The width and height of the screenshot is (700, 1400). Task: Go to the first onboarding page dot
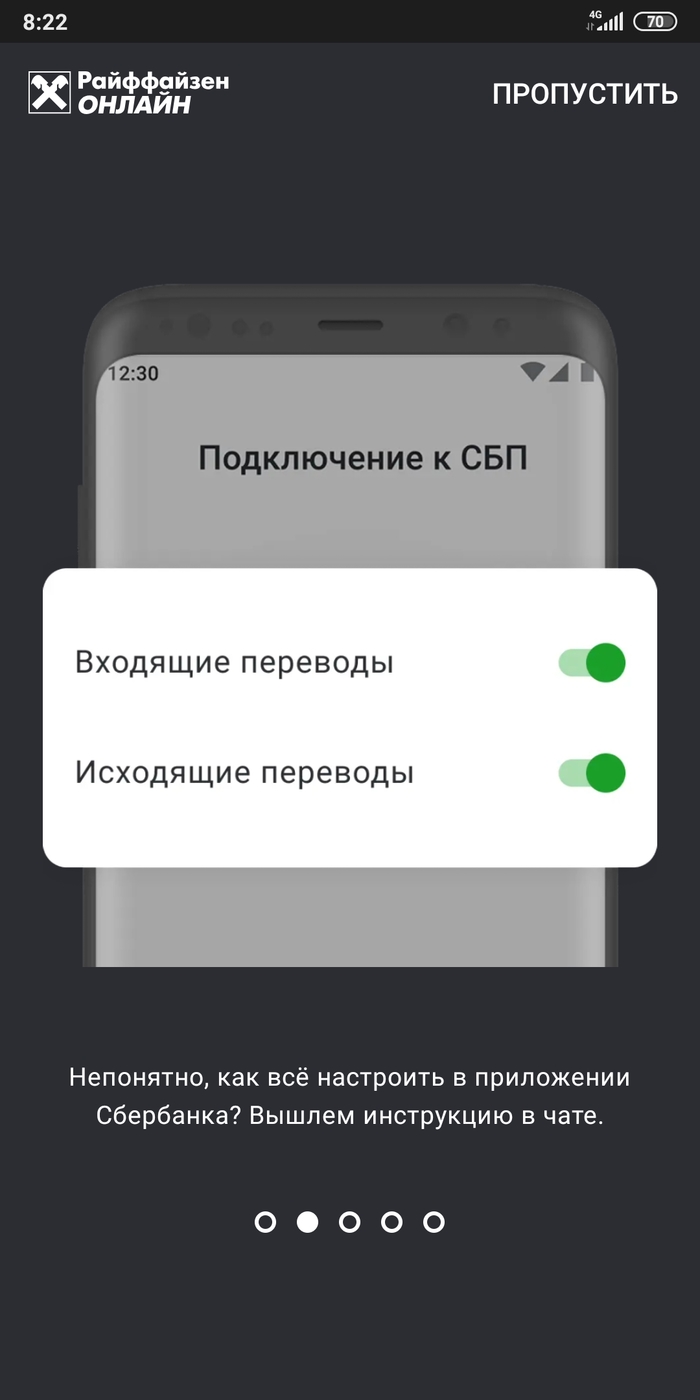tap(265, 1222)
